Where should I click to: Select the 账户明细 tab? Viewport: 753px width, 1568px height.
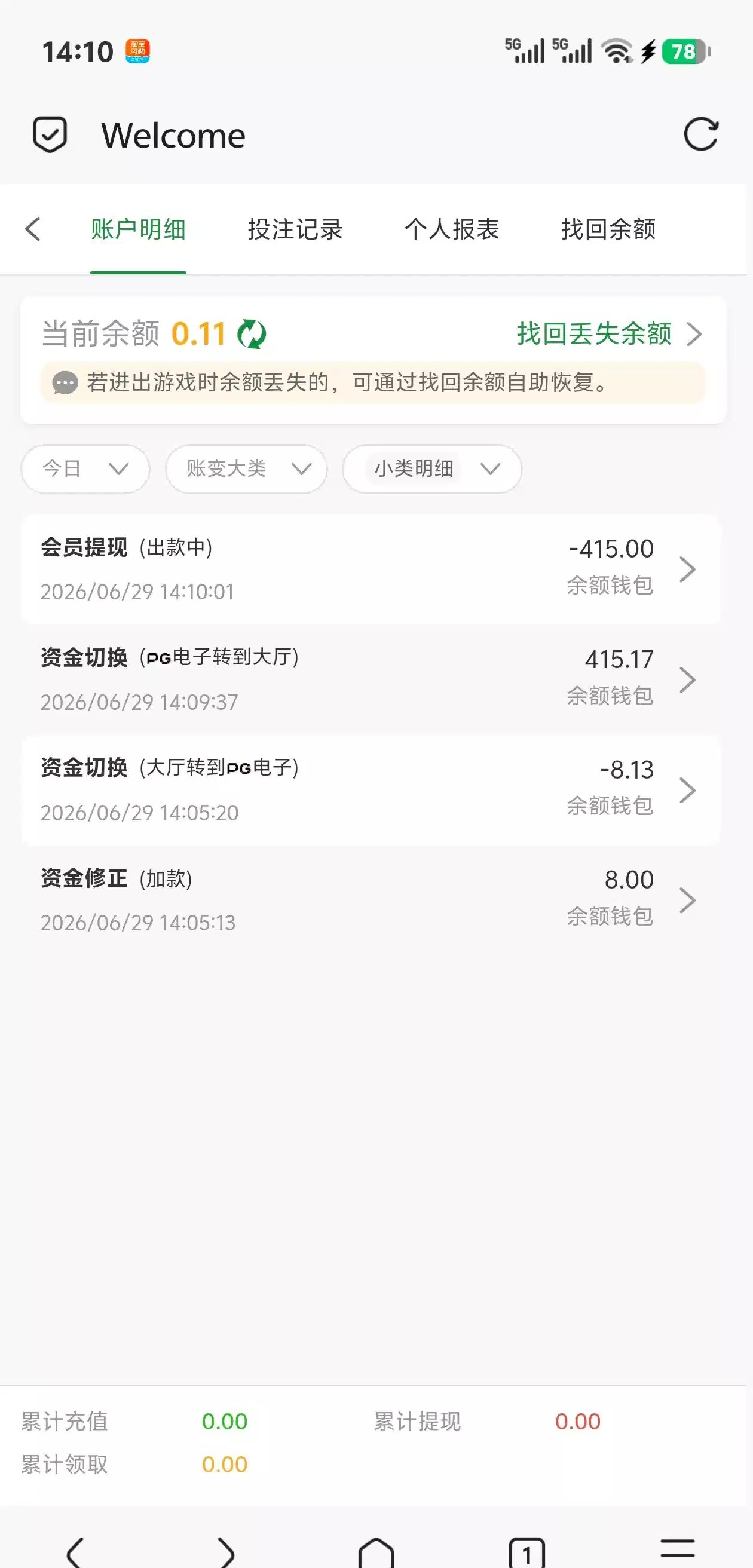click(138, 229)
